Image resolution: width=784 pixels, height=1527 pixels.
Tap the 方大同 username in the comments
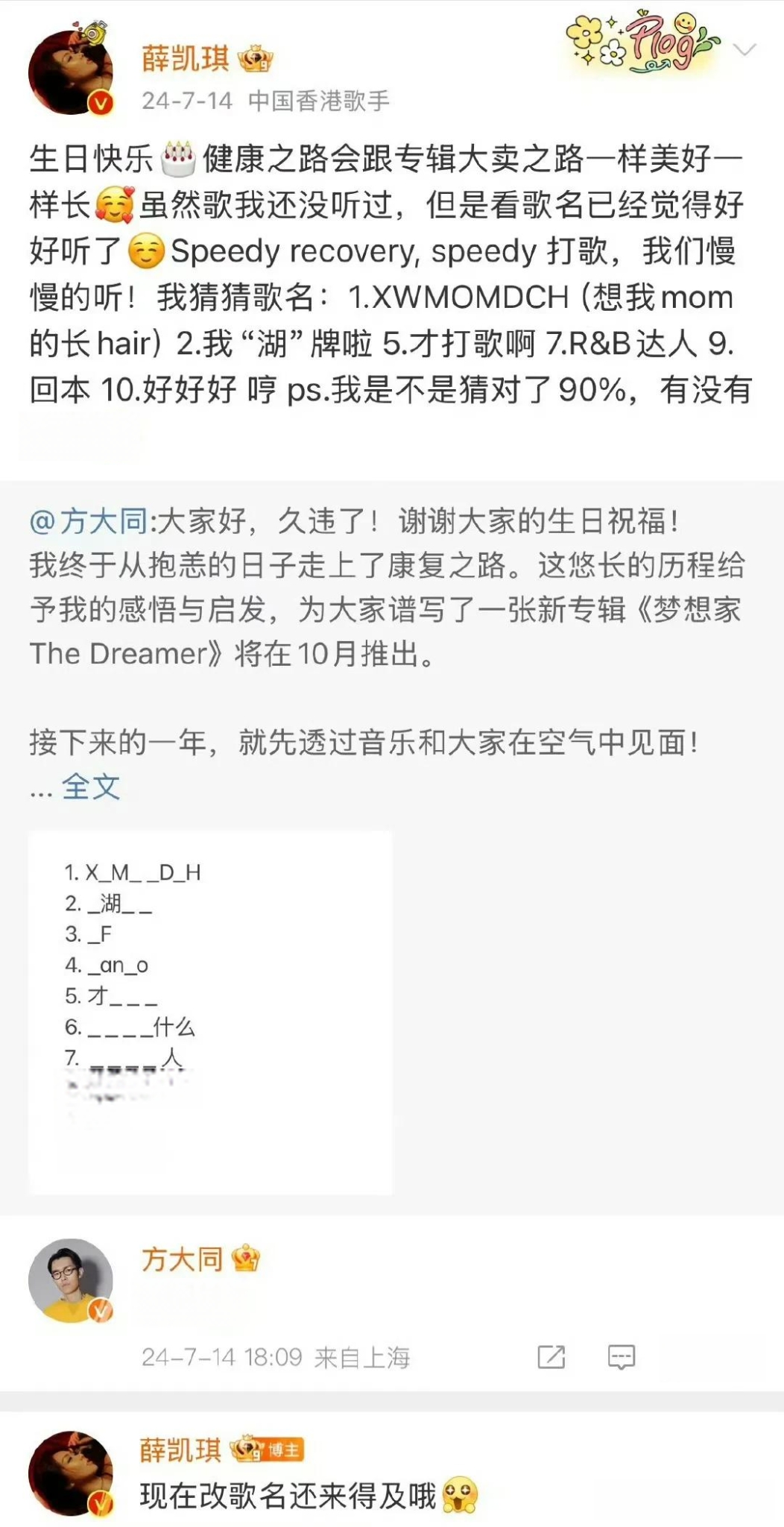[183, 1259]
